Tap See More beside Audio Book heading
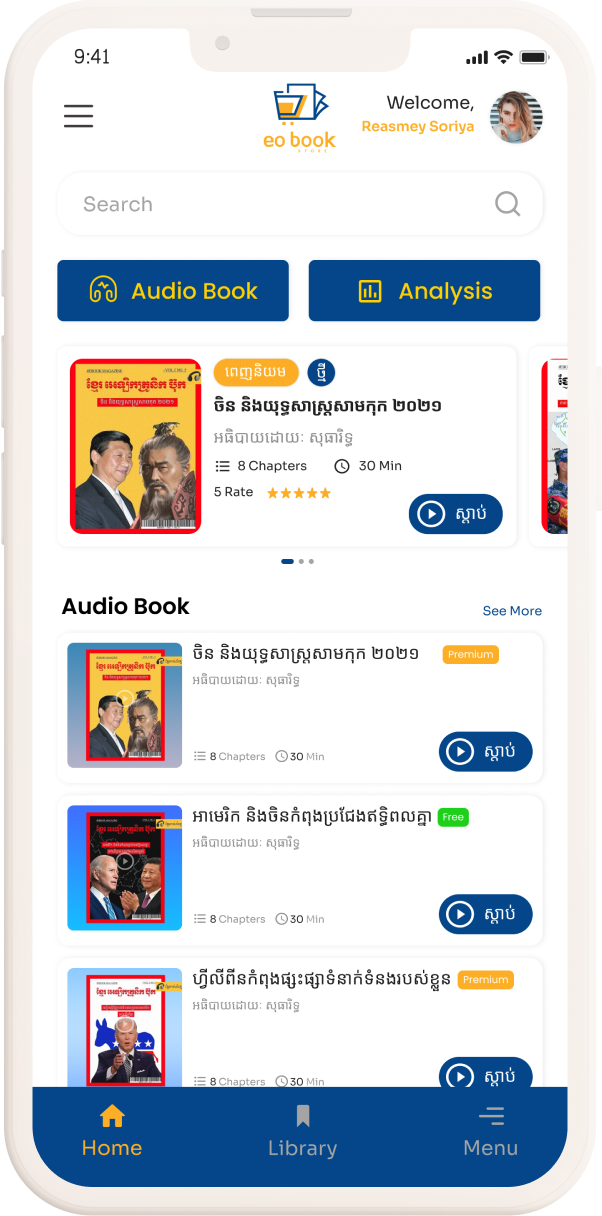602x1216 pixels. (x=512, y=611)
